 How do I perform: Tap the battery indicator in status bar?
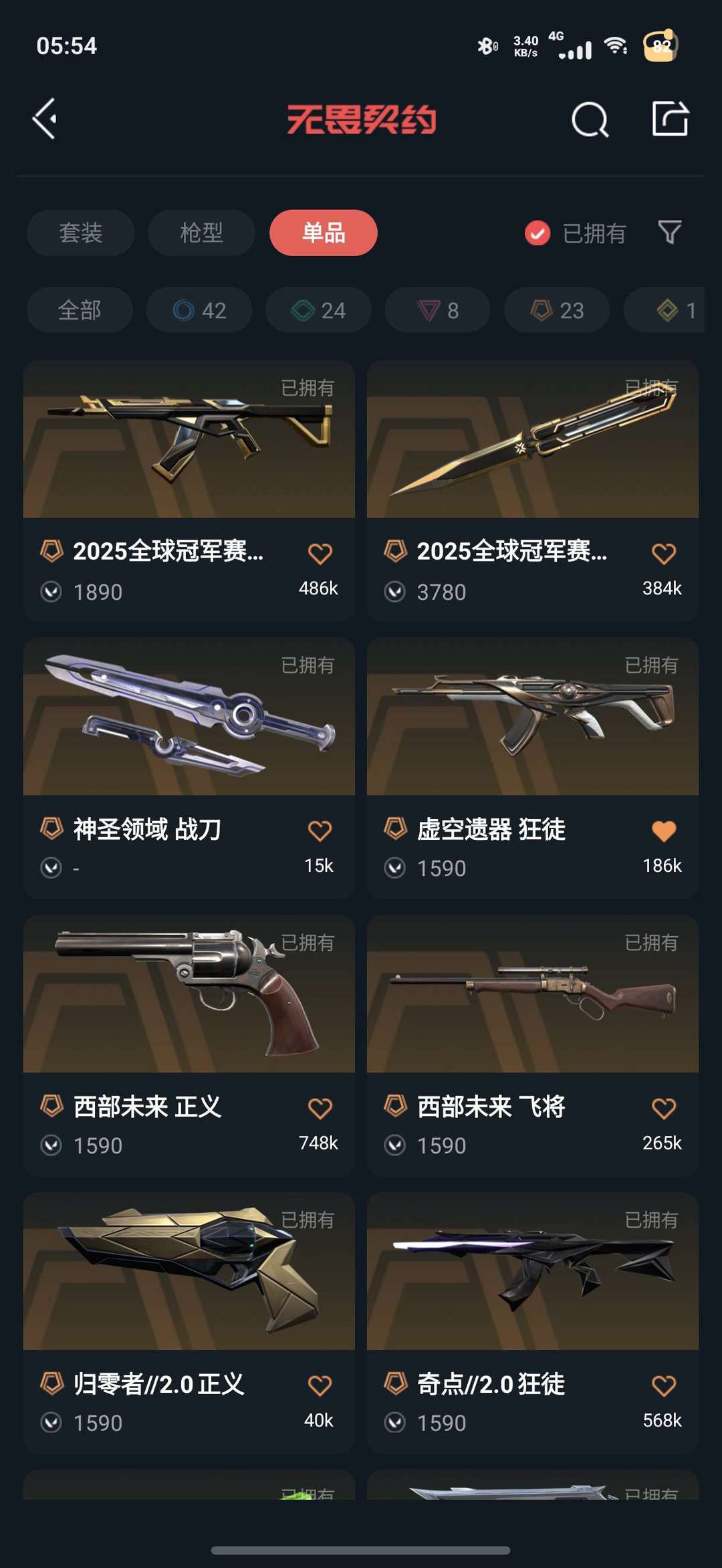(x=658, y=47)
